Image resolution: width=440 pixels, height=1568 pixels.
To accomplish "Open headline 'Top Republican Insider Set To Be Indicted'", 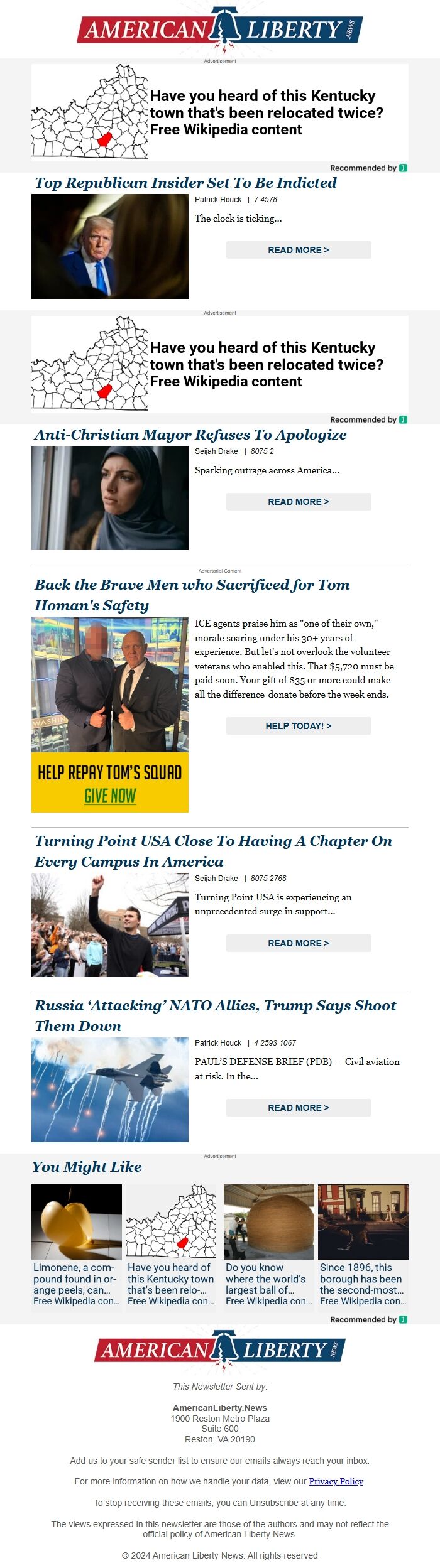I will (186, 183).
